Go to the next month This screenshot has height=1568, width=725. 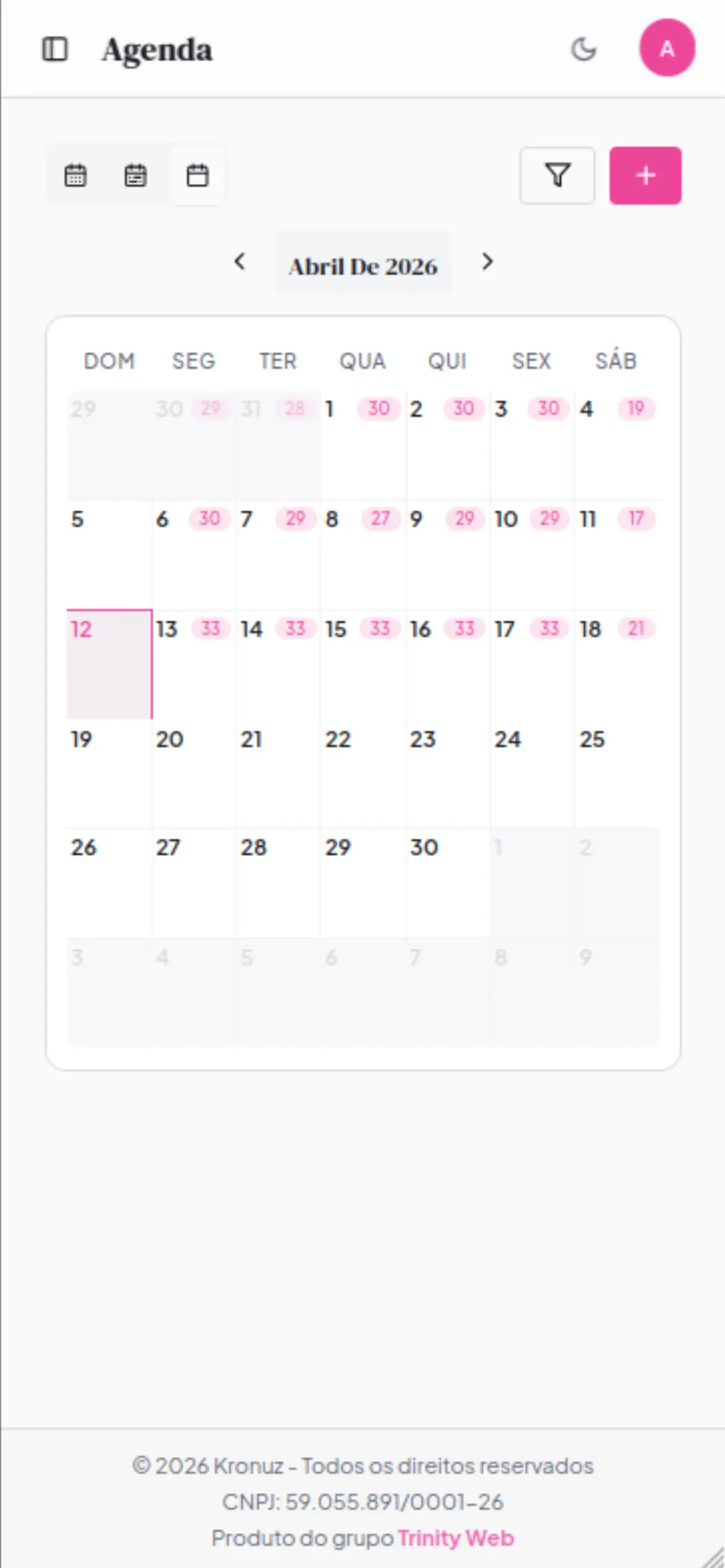pos(487,262)
